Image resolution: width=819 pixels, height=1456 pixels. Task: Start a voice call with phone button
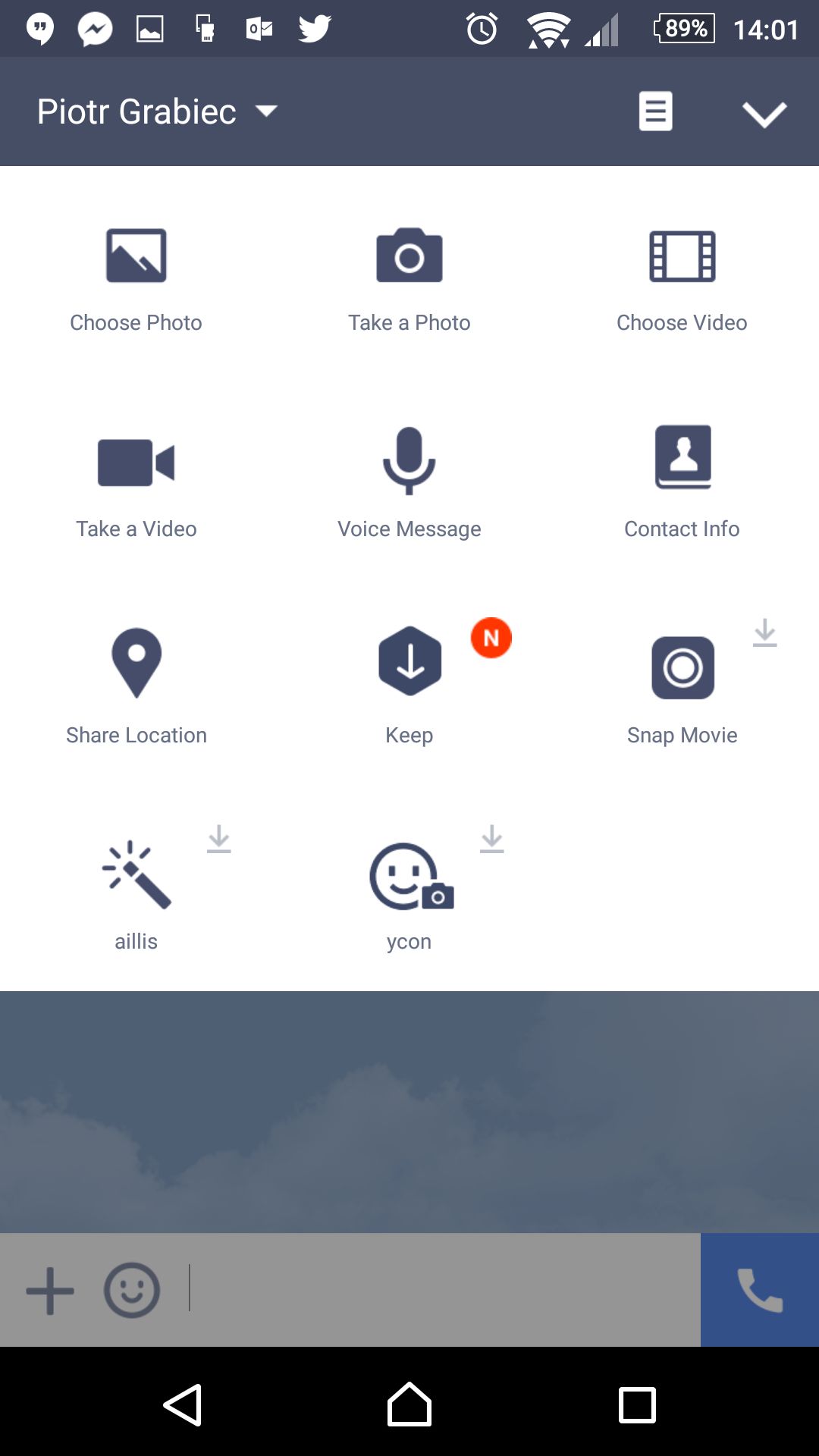click(x=760, y=1289)
